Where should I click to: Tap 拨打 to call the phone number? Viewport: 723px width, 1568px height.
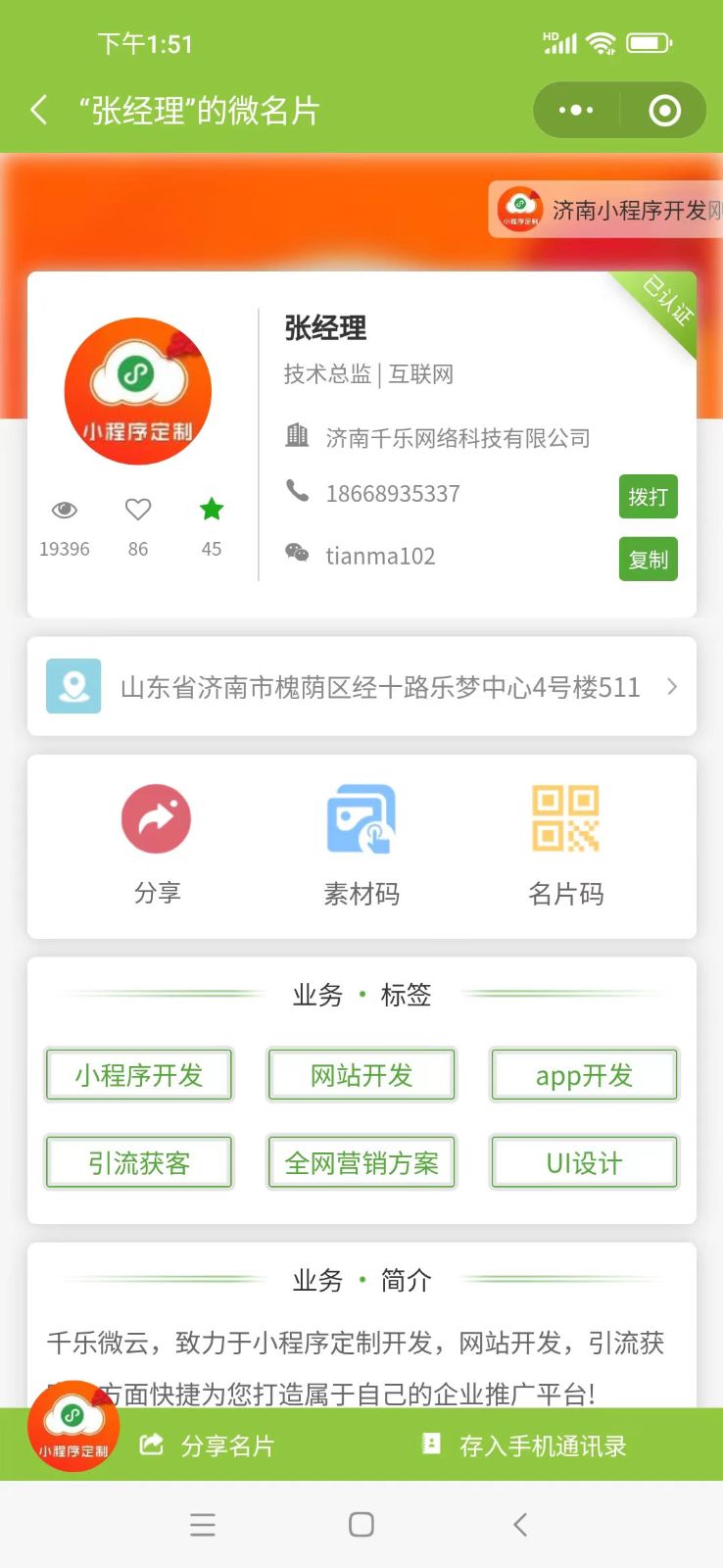(648, 497)
